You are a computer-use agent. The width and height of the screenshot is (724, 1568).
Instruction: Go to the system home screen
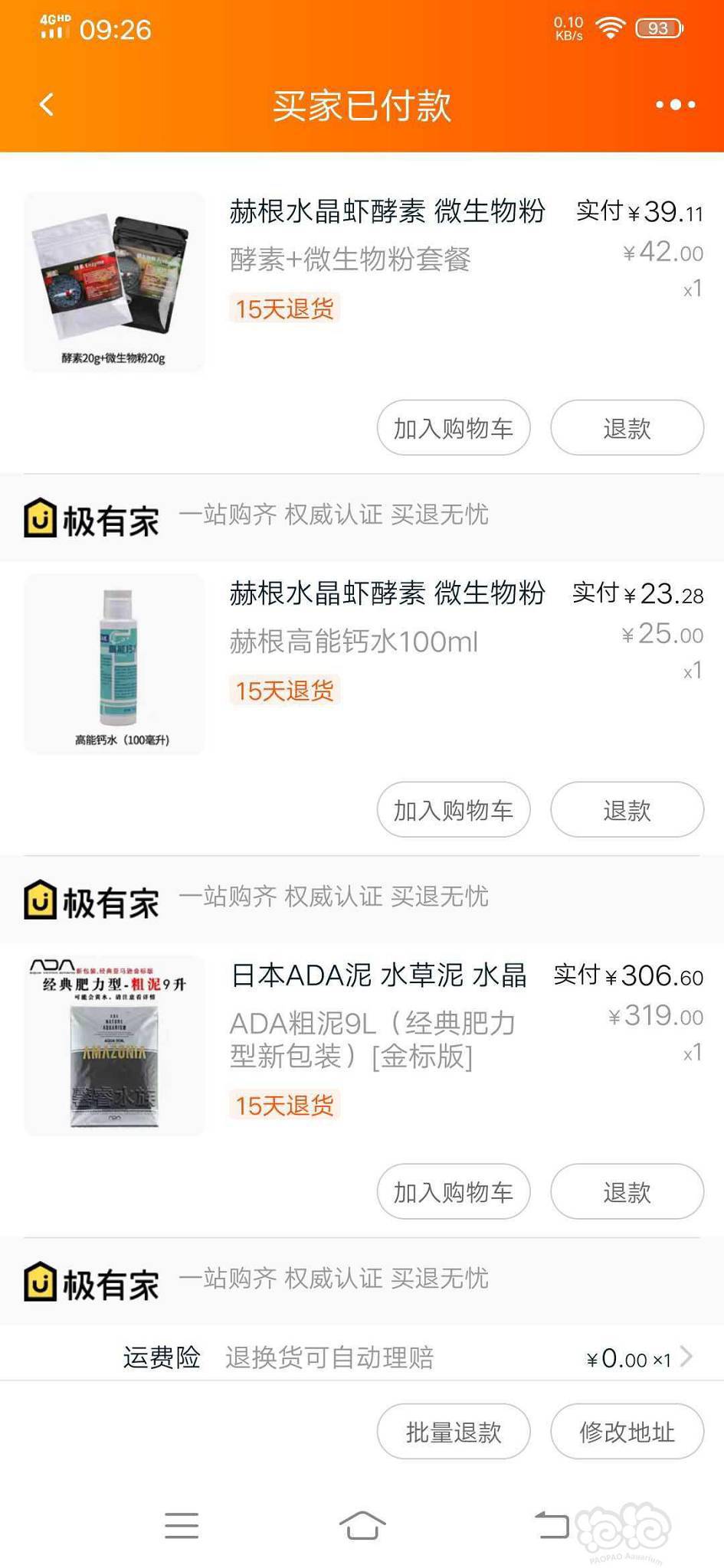click(x=362, y=1525)
